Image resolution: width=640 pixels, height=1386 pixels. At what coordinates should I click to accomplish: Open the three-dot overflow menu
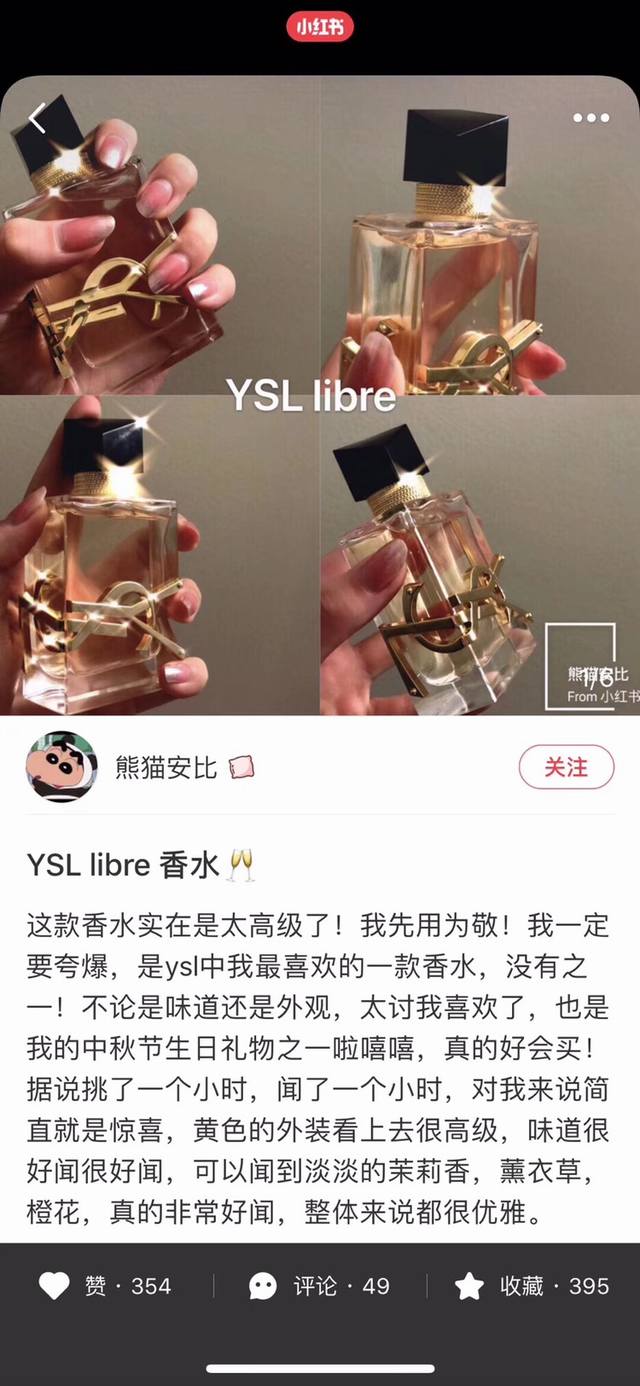(590, 118)
